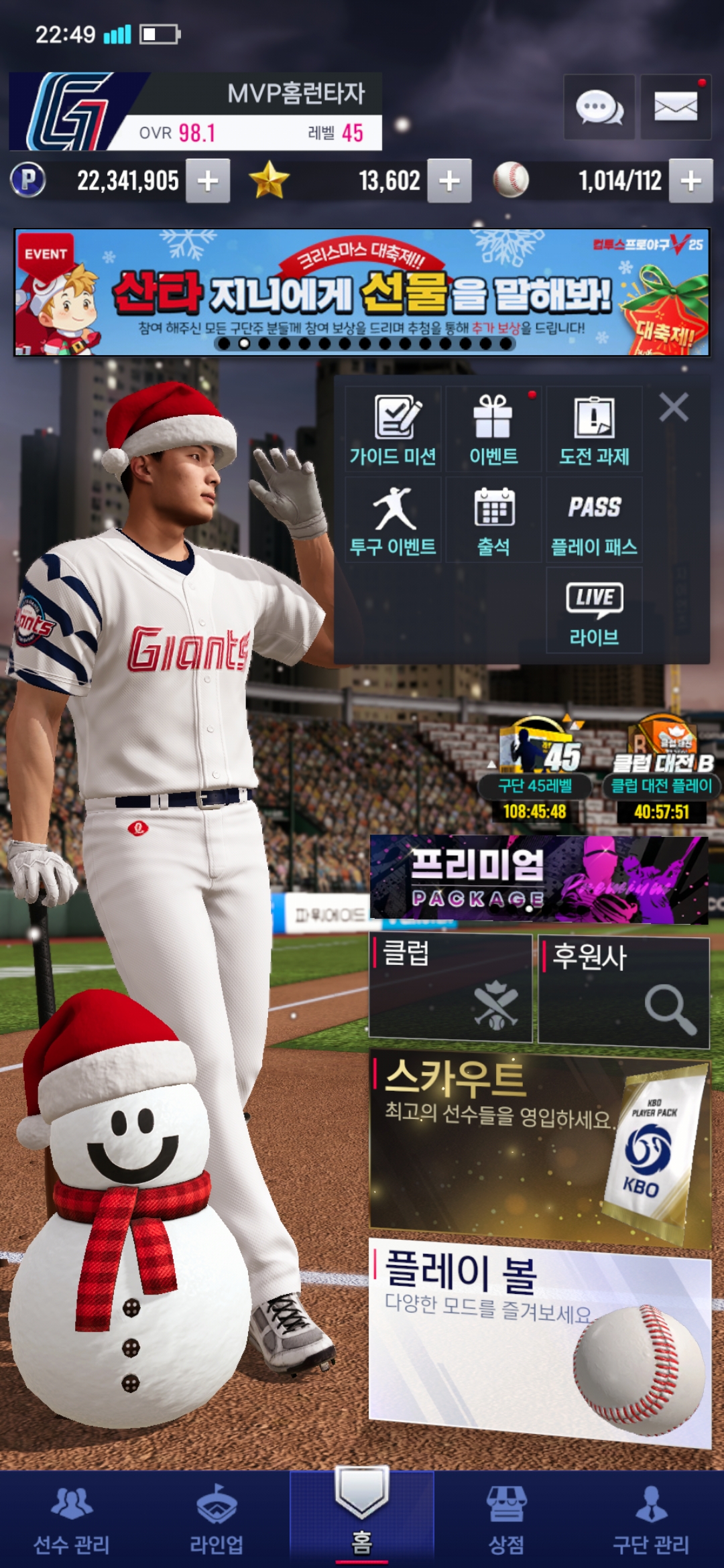Open the 프리미엄 PACKAGE banner

click(539, 878)
